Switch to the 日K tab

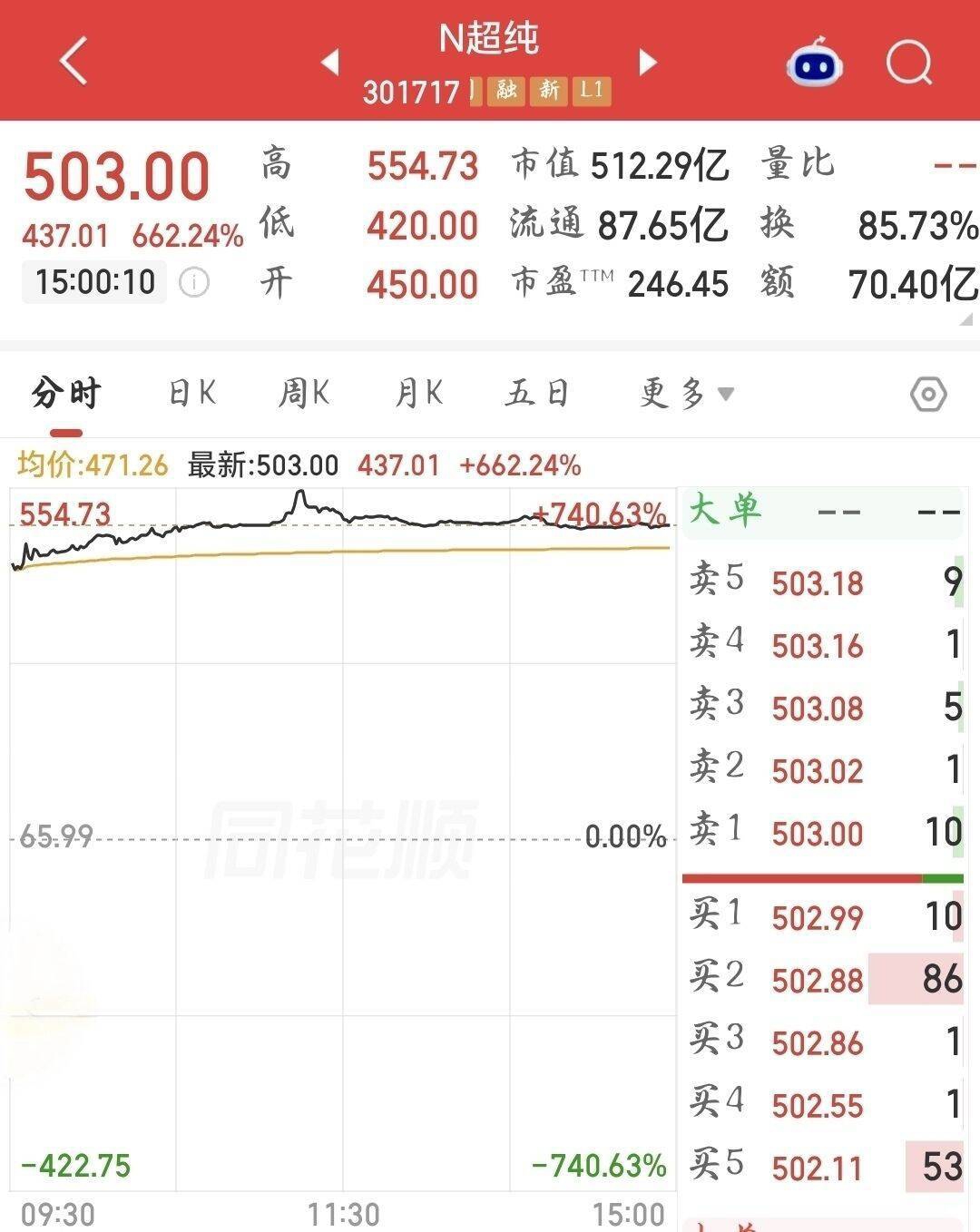(x=192, y=393)
